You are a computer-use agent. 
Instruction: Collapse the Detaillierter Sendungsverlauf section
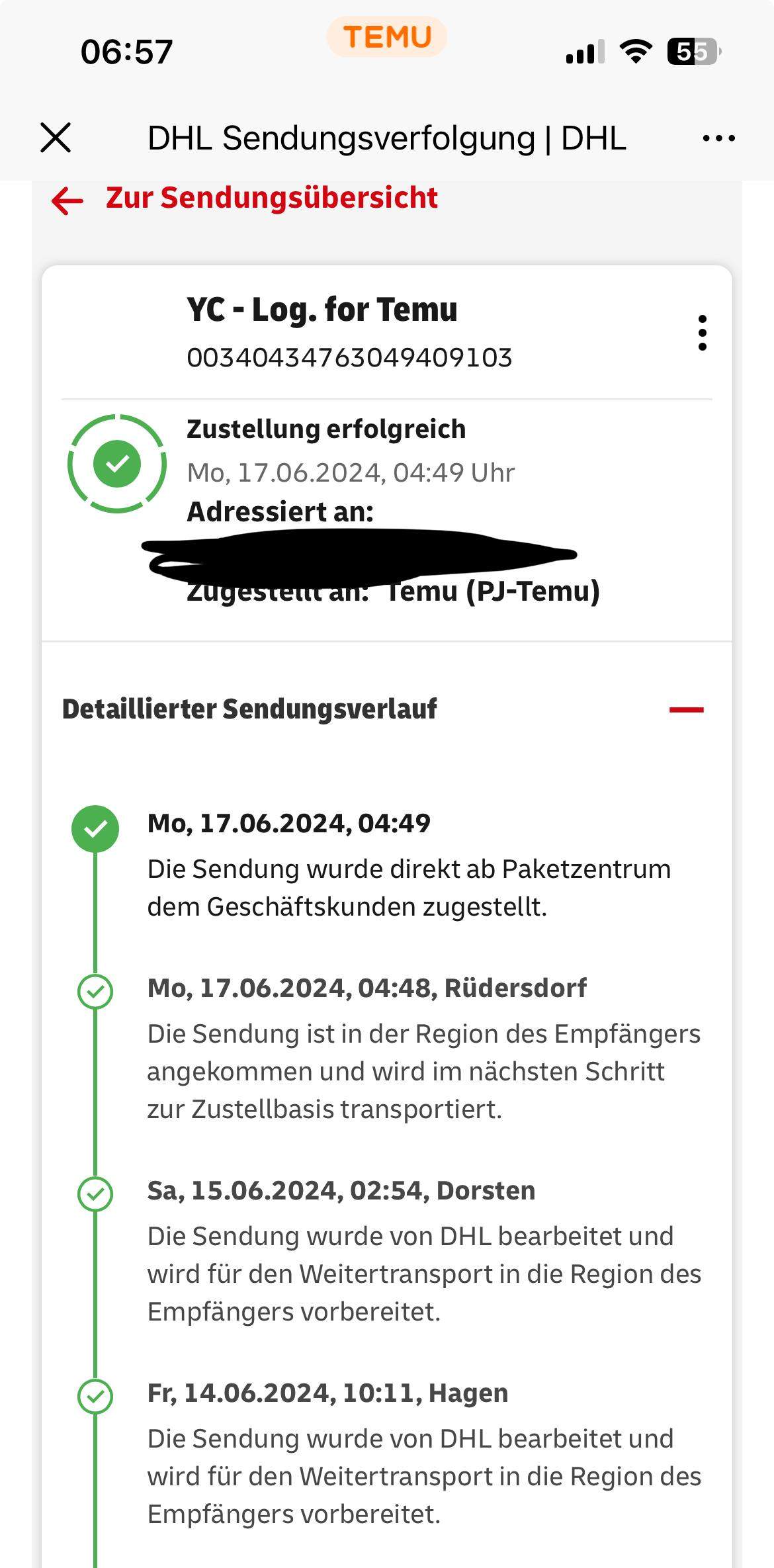685,709
